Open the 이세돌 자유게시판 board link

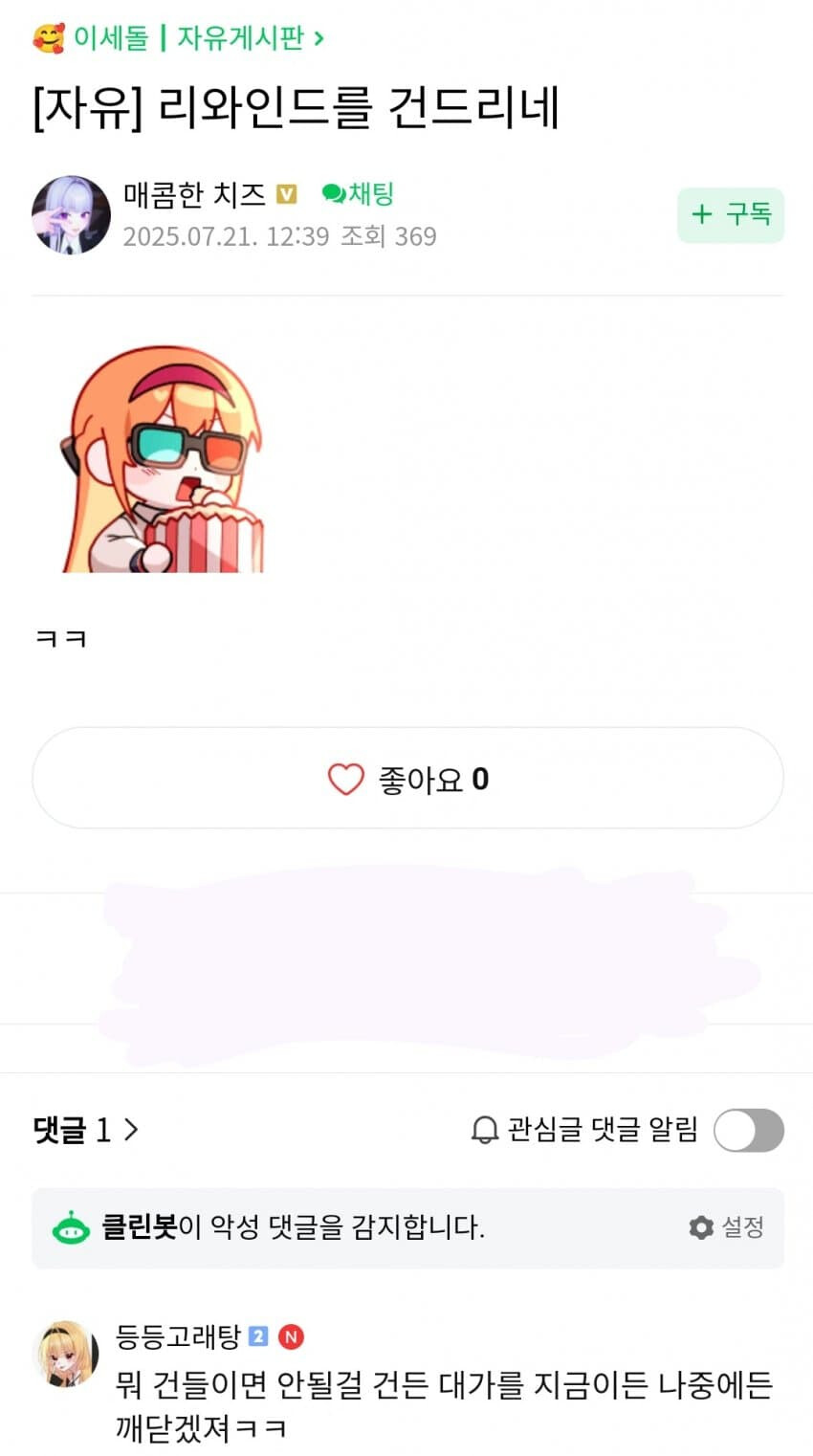click(191, 38)
